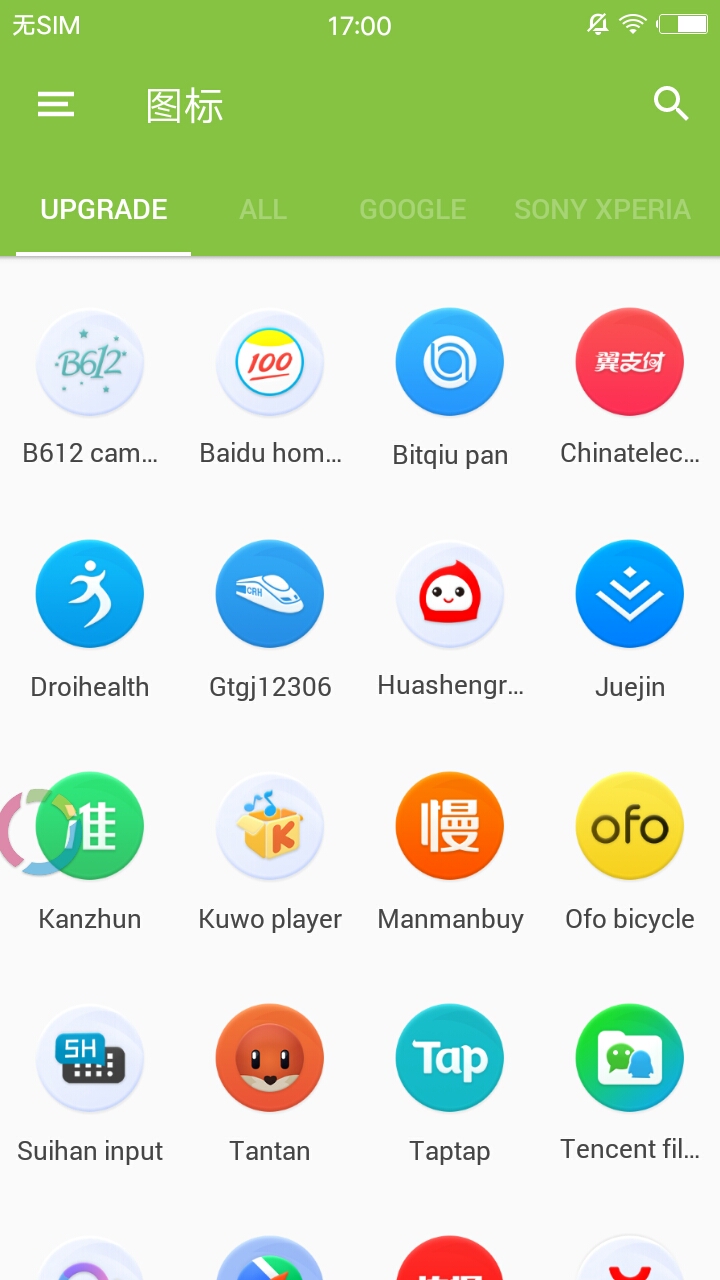
Task: Tap the Juejin icon
Action: coord(630,594)
